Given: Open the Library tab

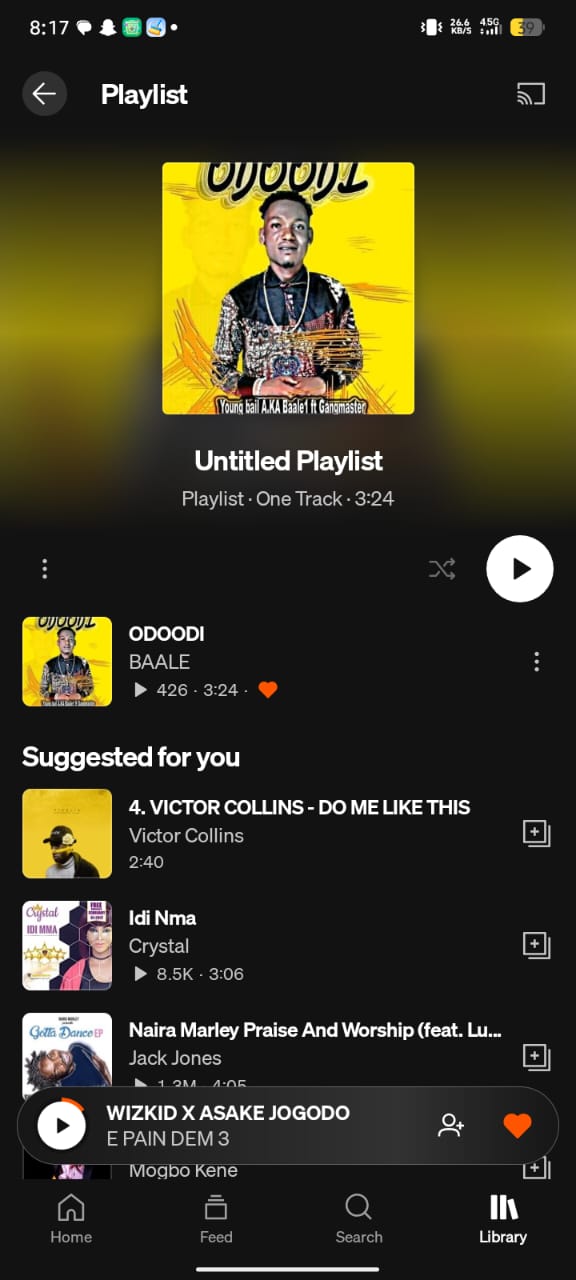Looking at the screenshot, I should [x=503, y=1219].
